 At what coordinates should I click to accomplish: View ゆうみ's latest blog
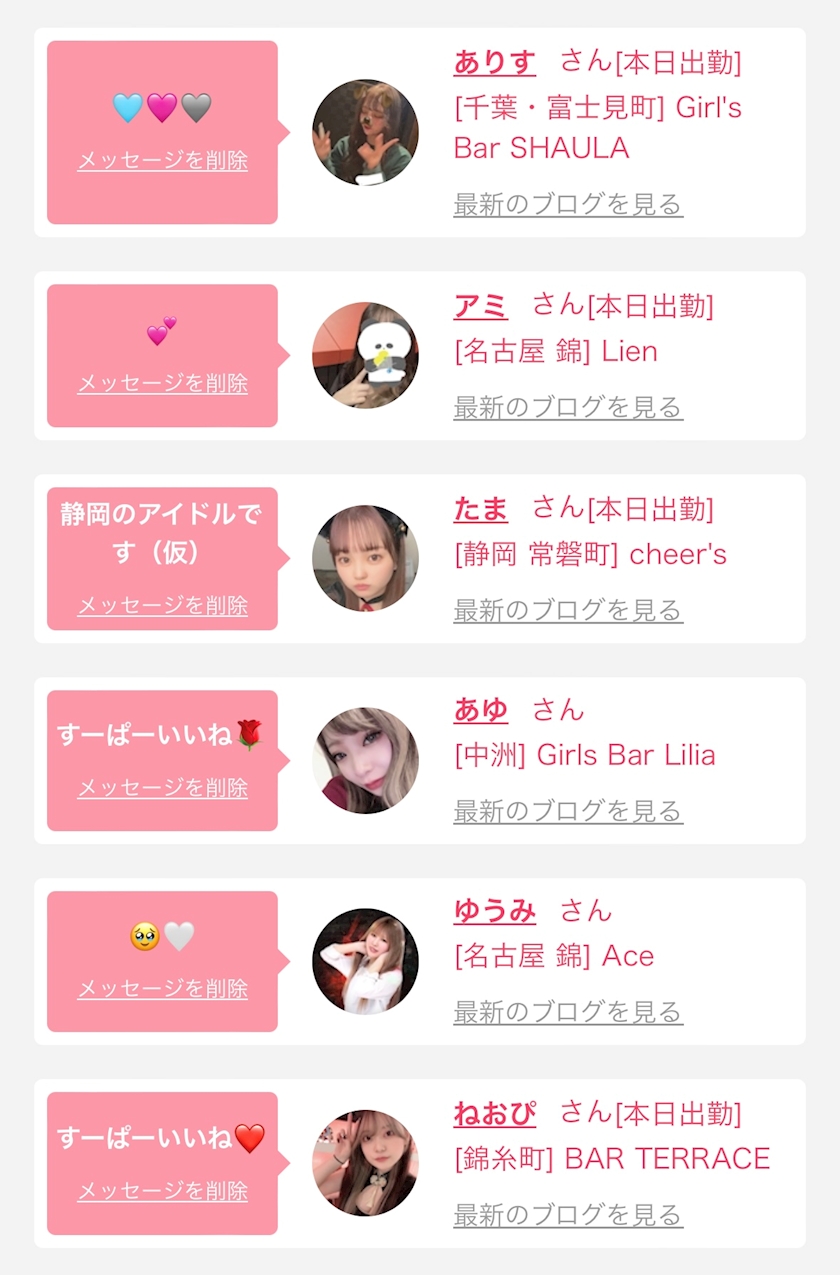click(567, 1012)
